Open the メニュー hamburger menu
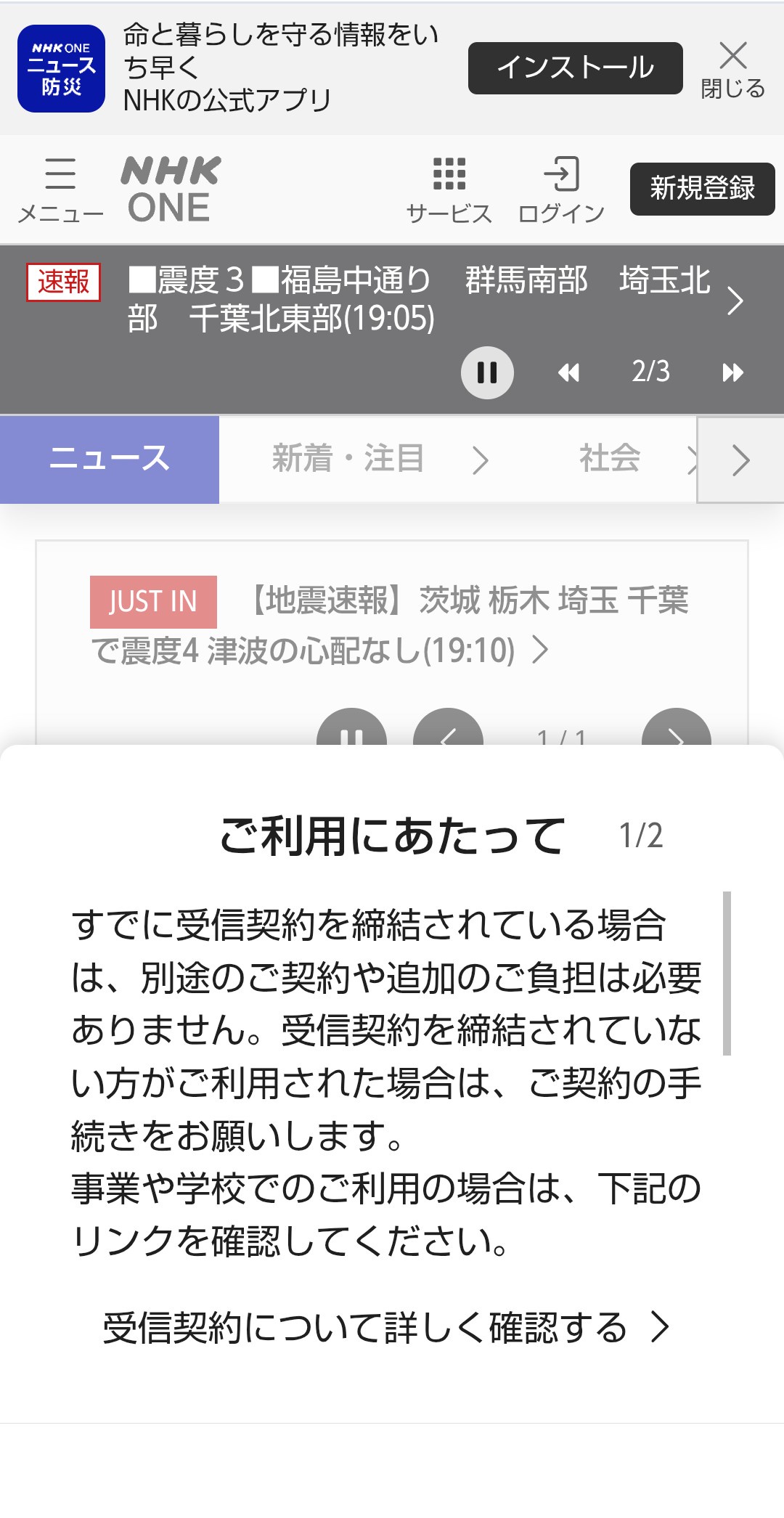Screen dimensions: 784x1518 60,189
